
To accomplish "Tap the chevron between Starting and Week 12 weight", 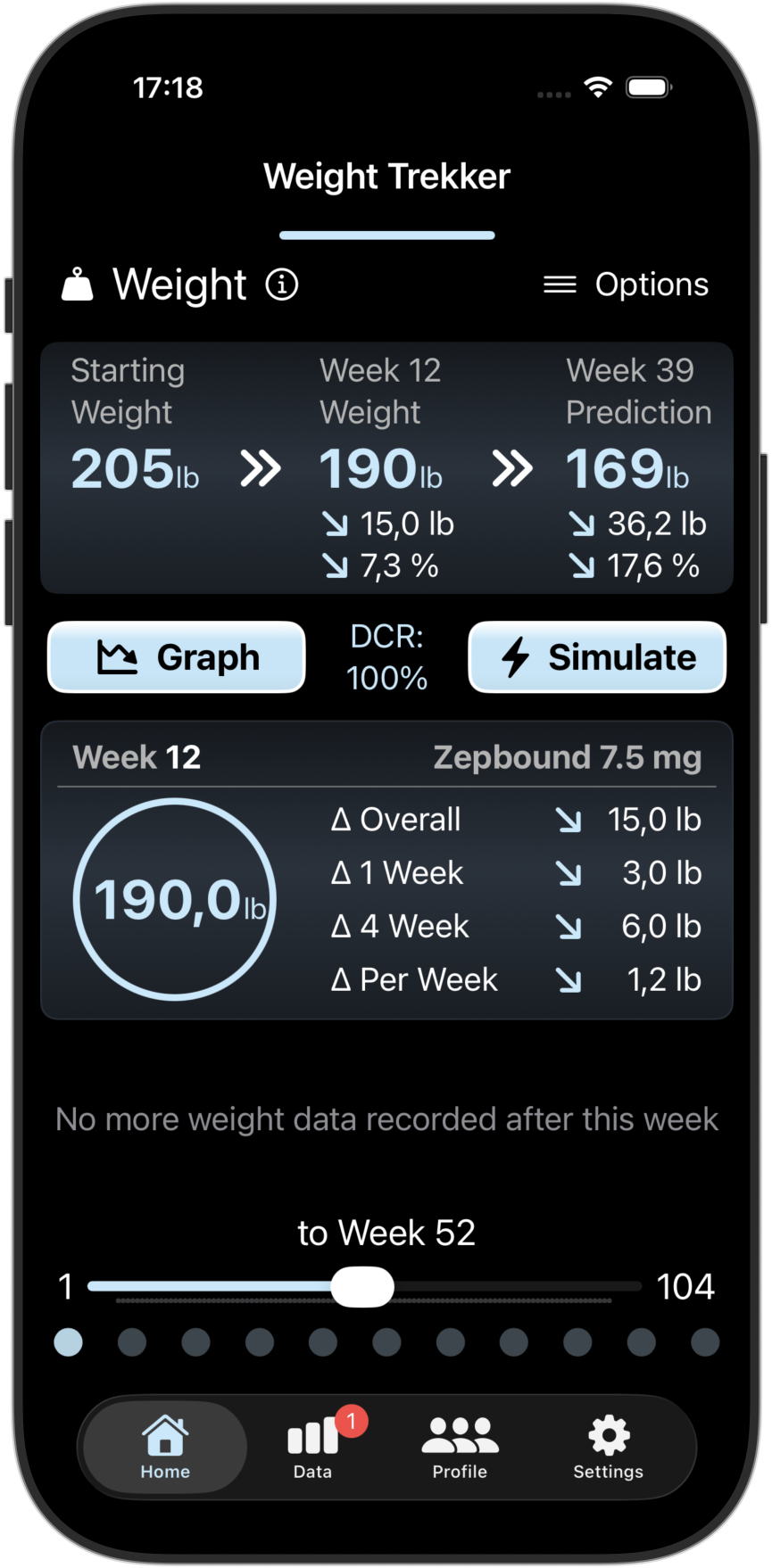I will coord(261,467).
